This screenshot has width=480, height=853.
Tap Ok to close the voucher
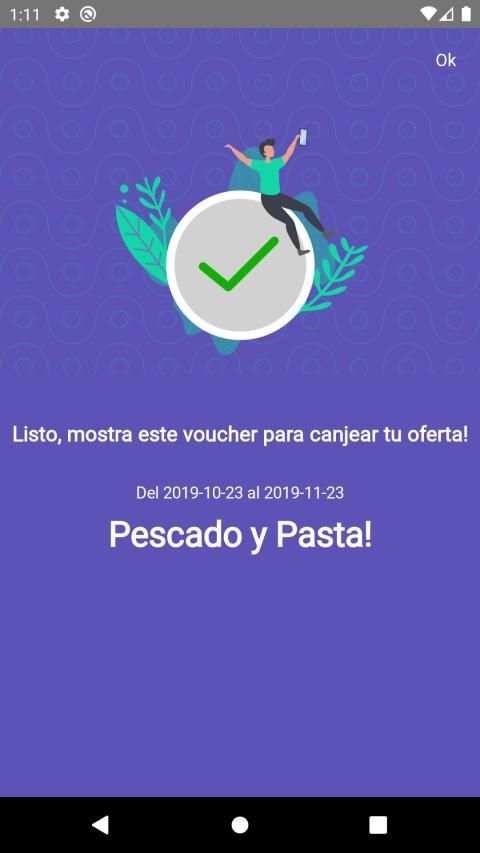point(445,60)
